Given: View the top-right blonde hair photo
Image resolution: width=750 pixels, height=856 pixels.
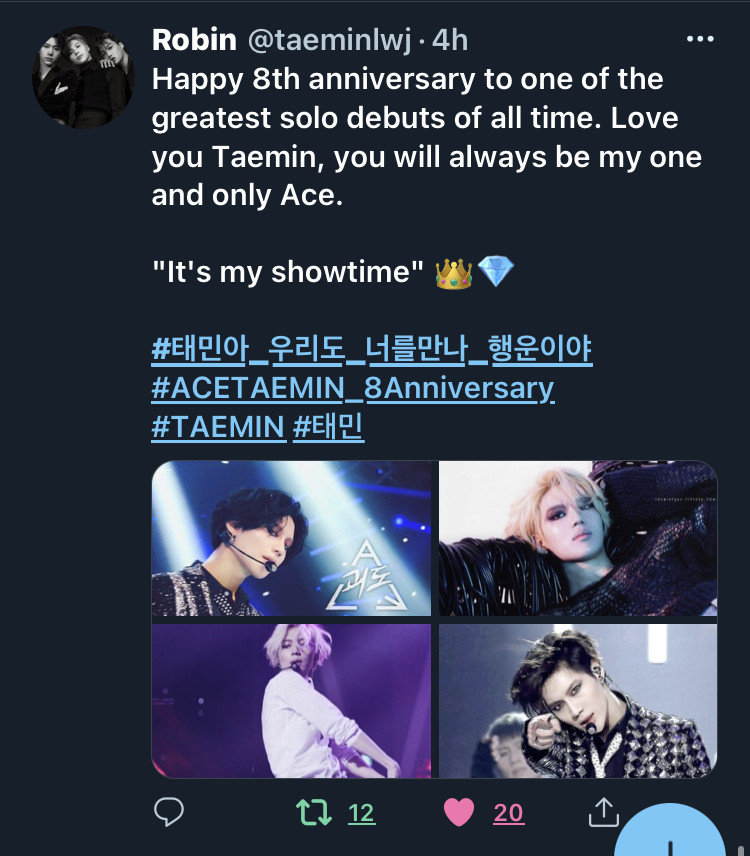Looking at the screenshot, I should tap(578, 538).
